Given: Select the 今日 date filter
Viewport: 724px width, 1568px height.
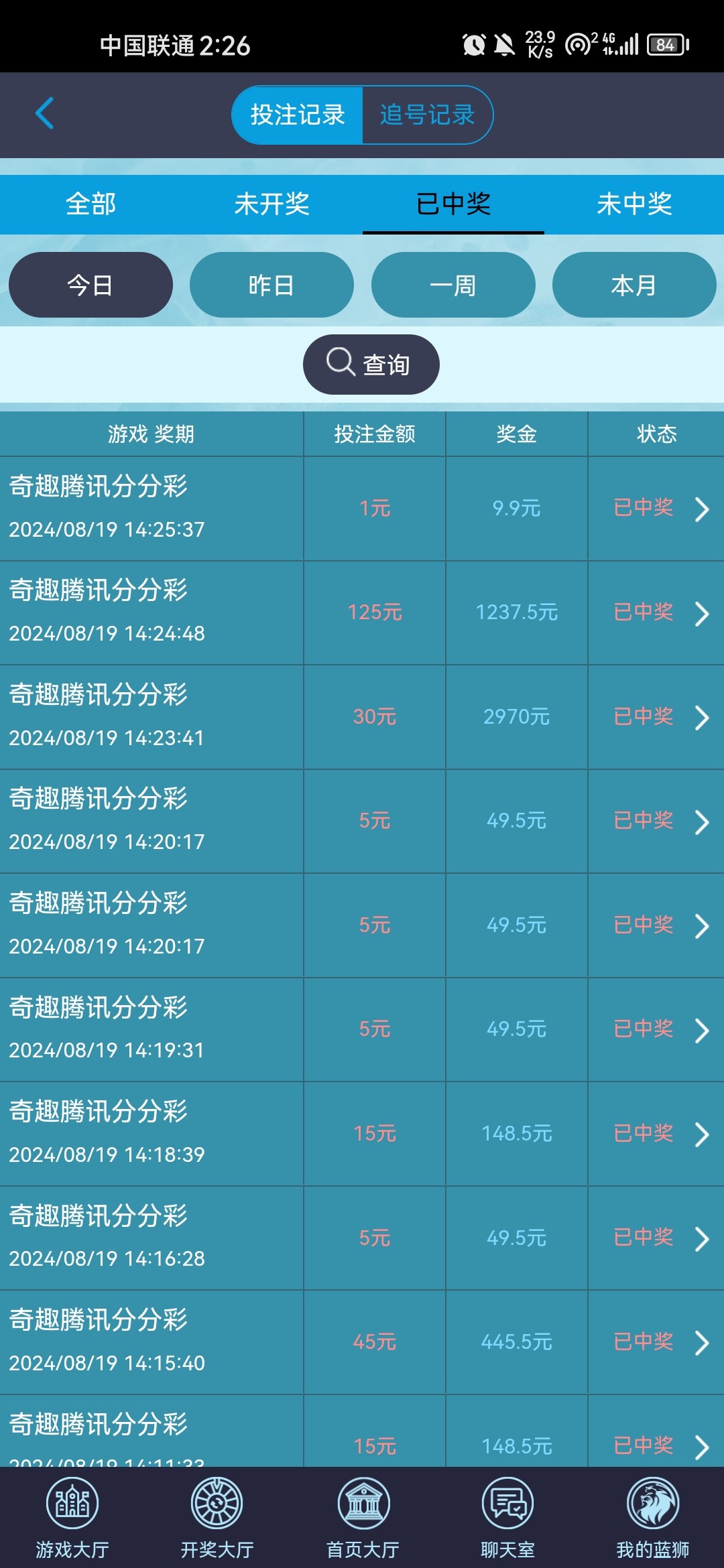Looking at the screenshot, I should coord(90,285).
